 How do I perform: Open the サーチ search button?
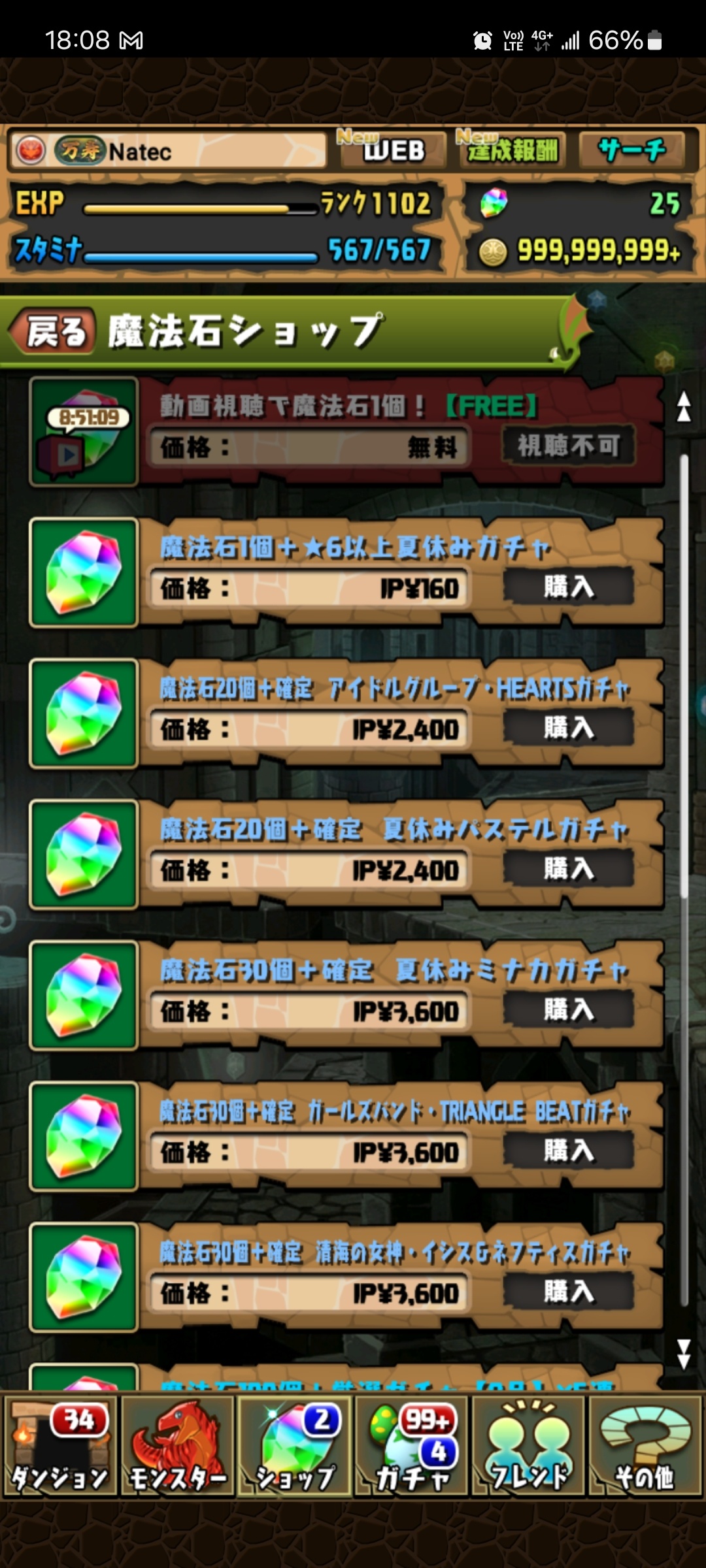coord(631,150)
